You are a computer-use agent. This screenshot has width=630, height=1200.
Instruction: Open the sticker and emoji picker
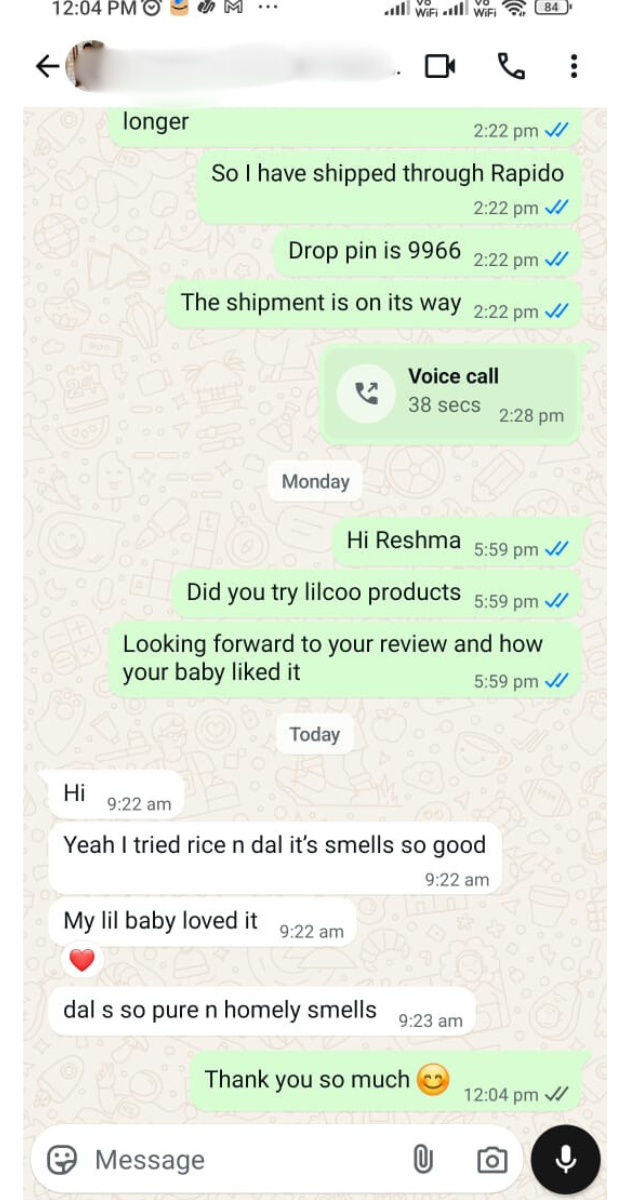62,1160
